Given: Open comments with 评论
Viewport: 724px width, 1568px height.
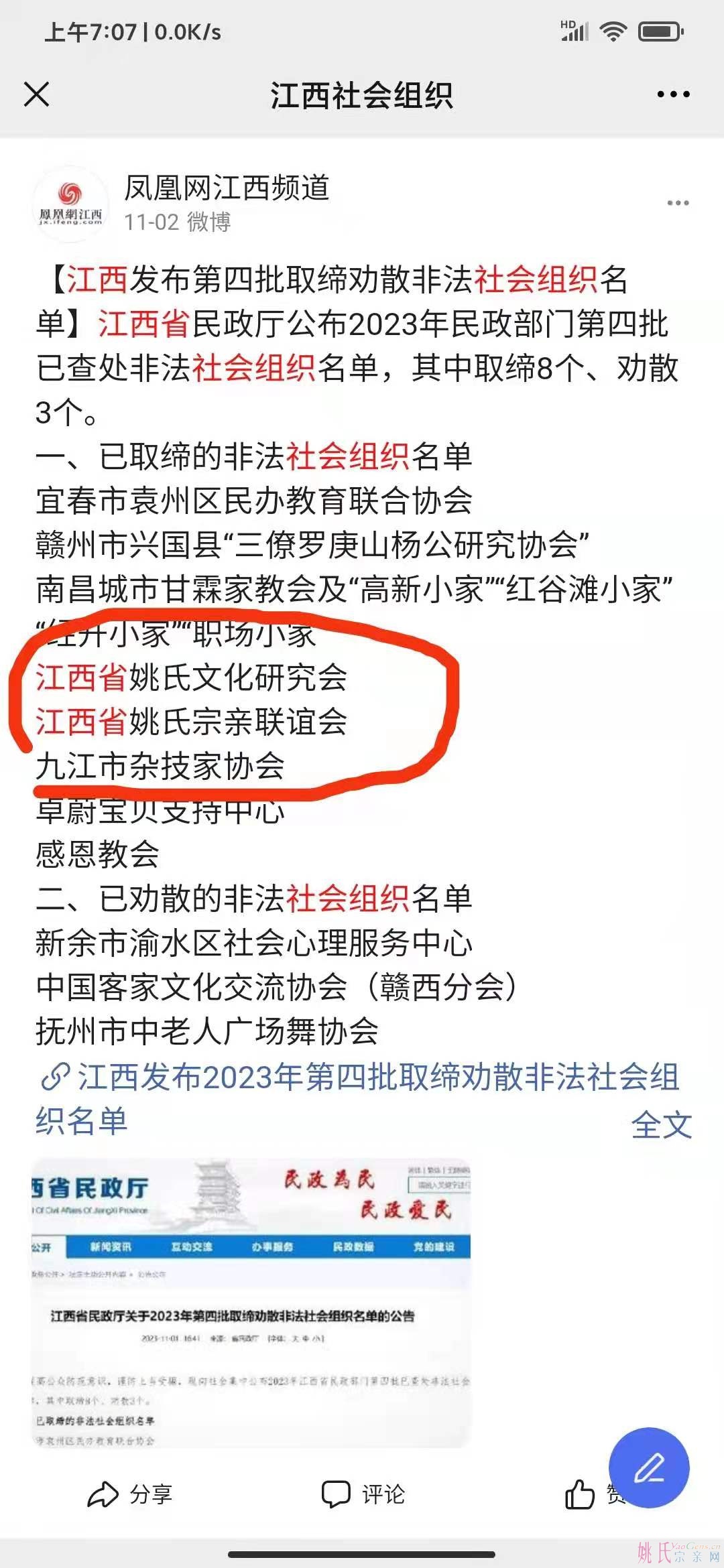Looking at the screenshot, I should click(363, 1494).
